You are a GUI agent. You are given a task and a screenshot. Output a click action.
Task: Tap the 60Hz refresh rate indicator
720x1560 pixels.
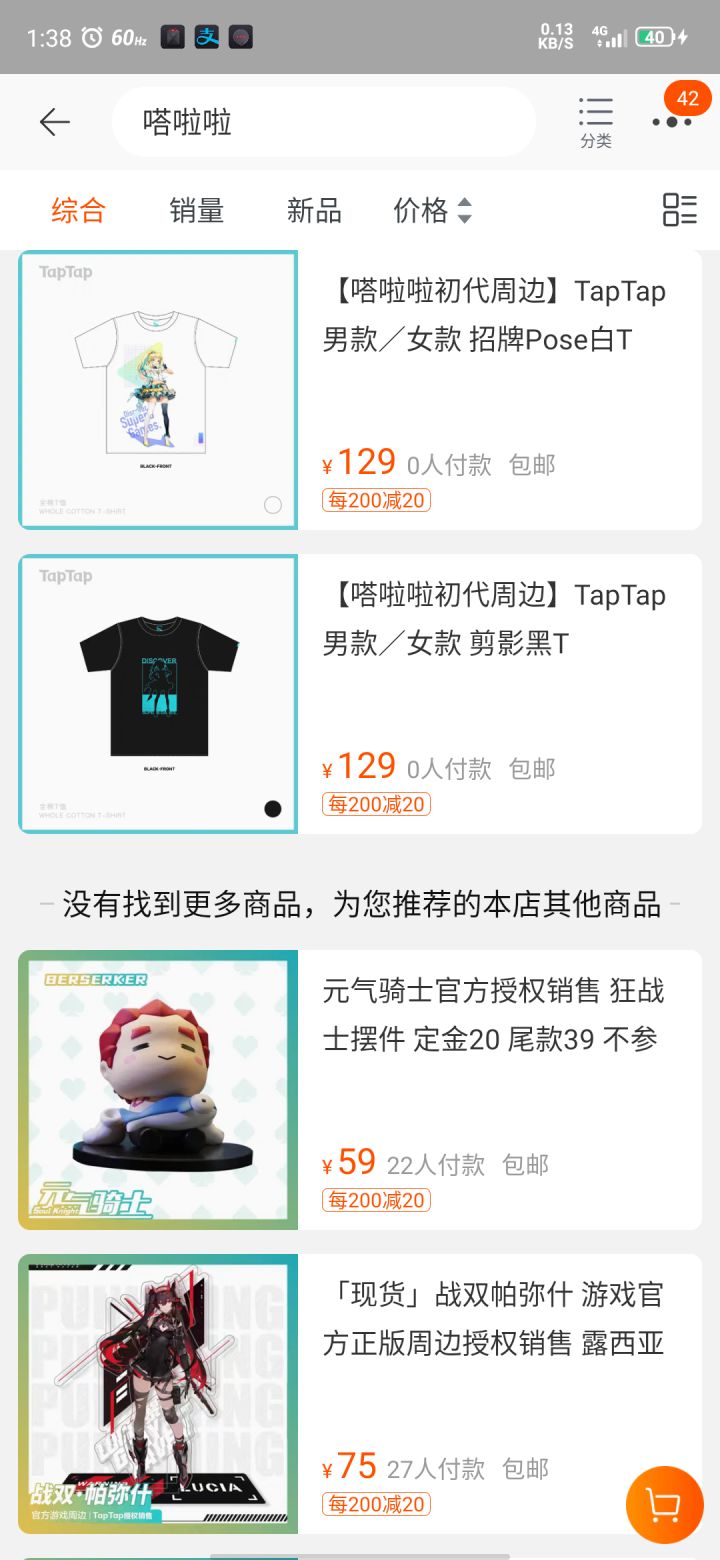click(130, 36)
